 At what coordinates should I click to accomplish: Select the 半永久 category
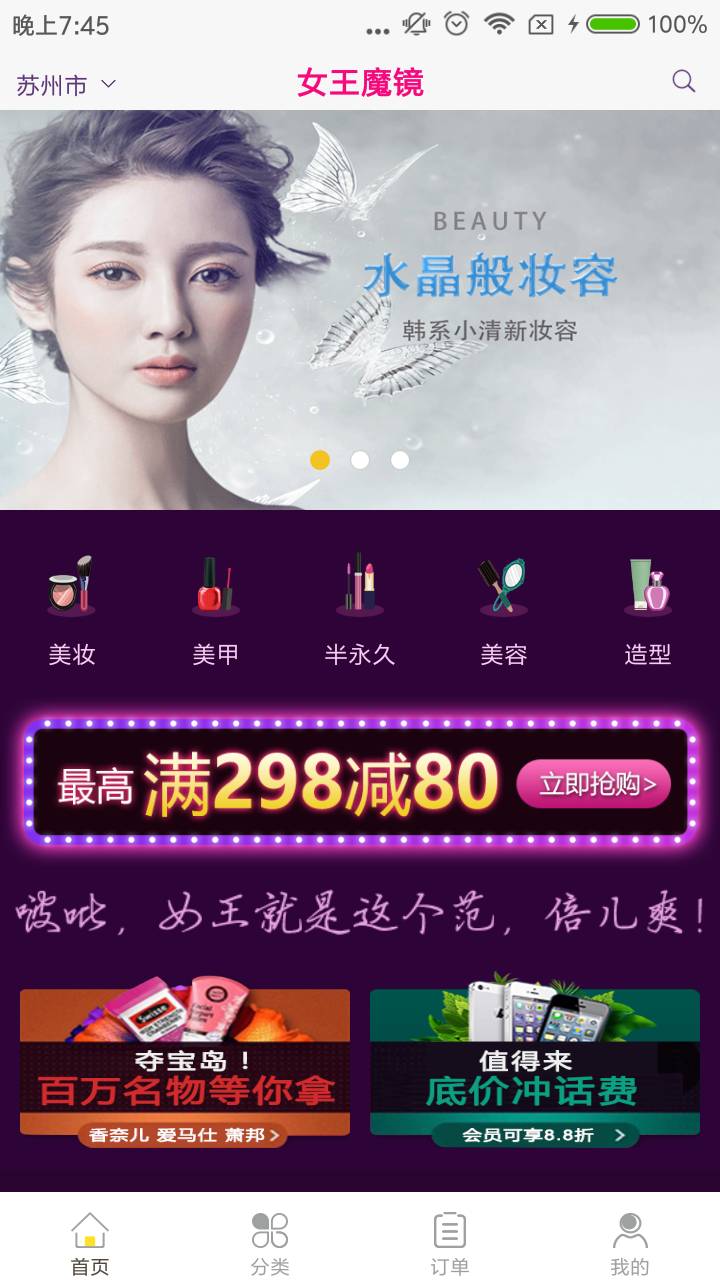(x=360, y=610)
